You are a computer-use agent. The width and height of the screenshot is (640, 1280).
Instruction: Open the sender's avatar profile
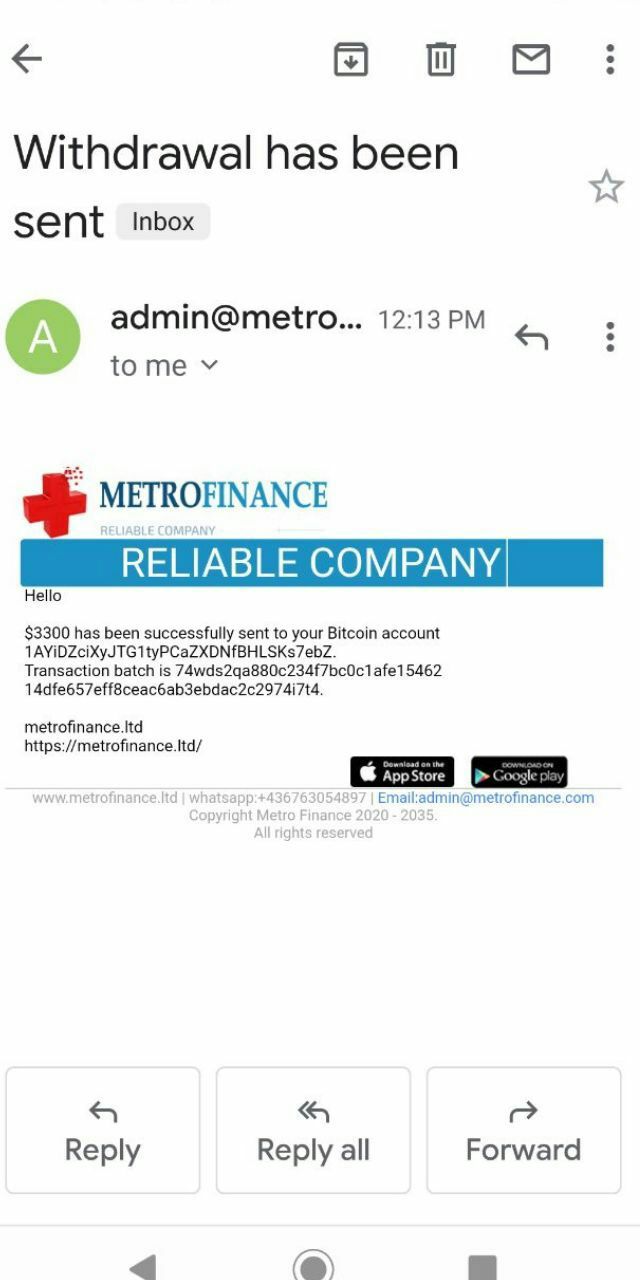click(x=43, y=337)
